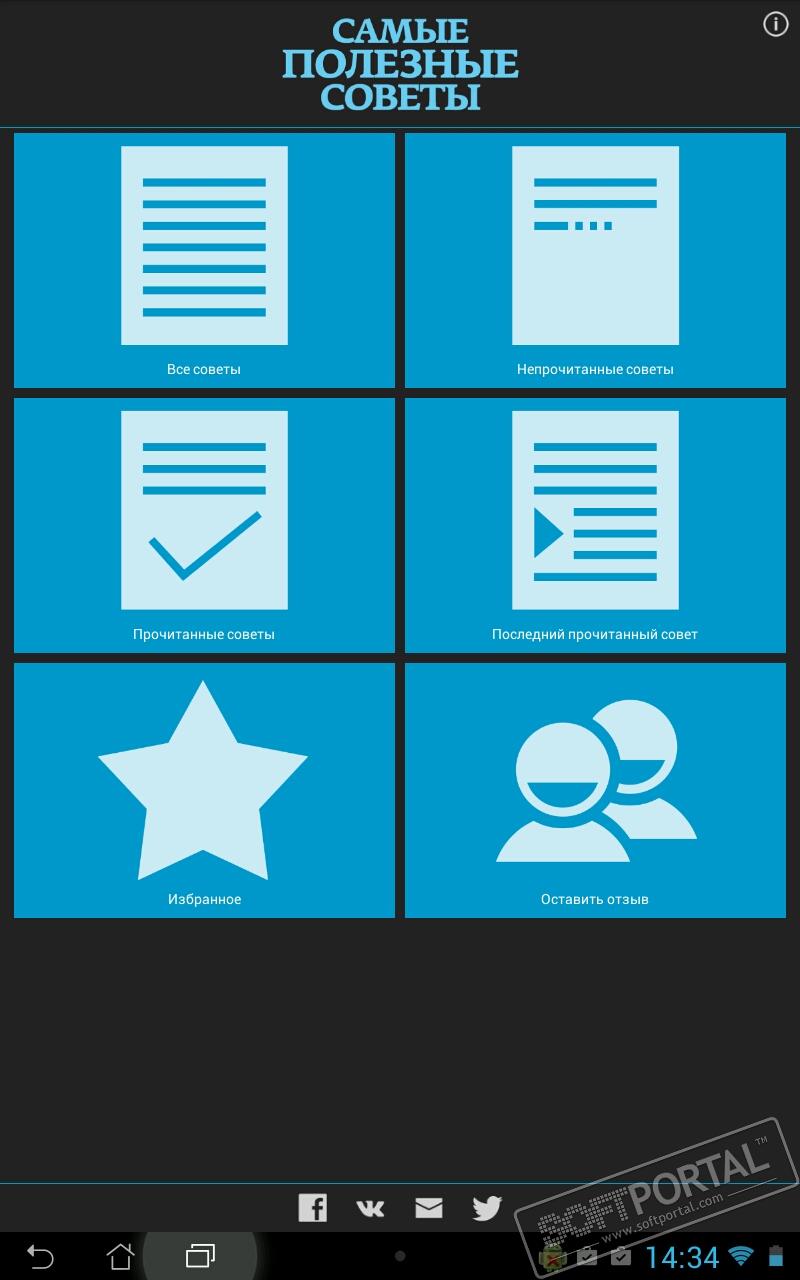Open the app info icon
The image size is (800, 1280).
776,25
